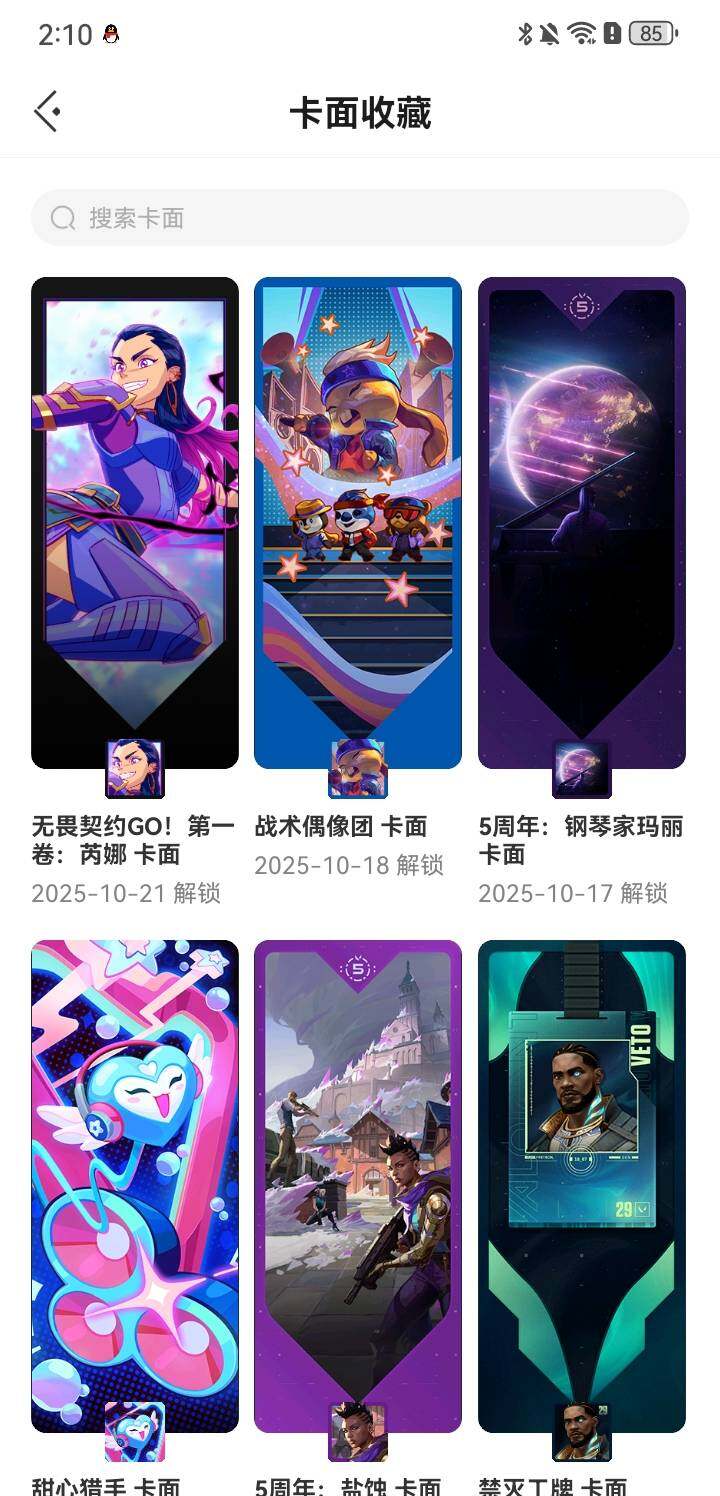
Task: Go back from 卡面收藏 page
Action: [47, 112]
